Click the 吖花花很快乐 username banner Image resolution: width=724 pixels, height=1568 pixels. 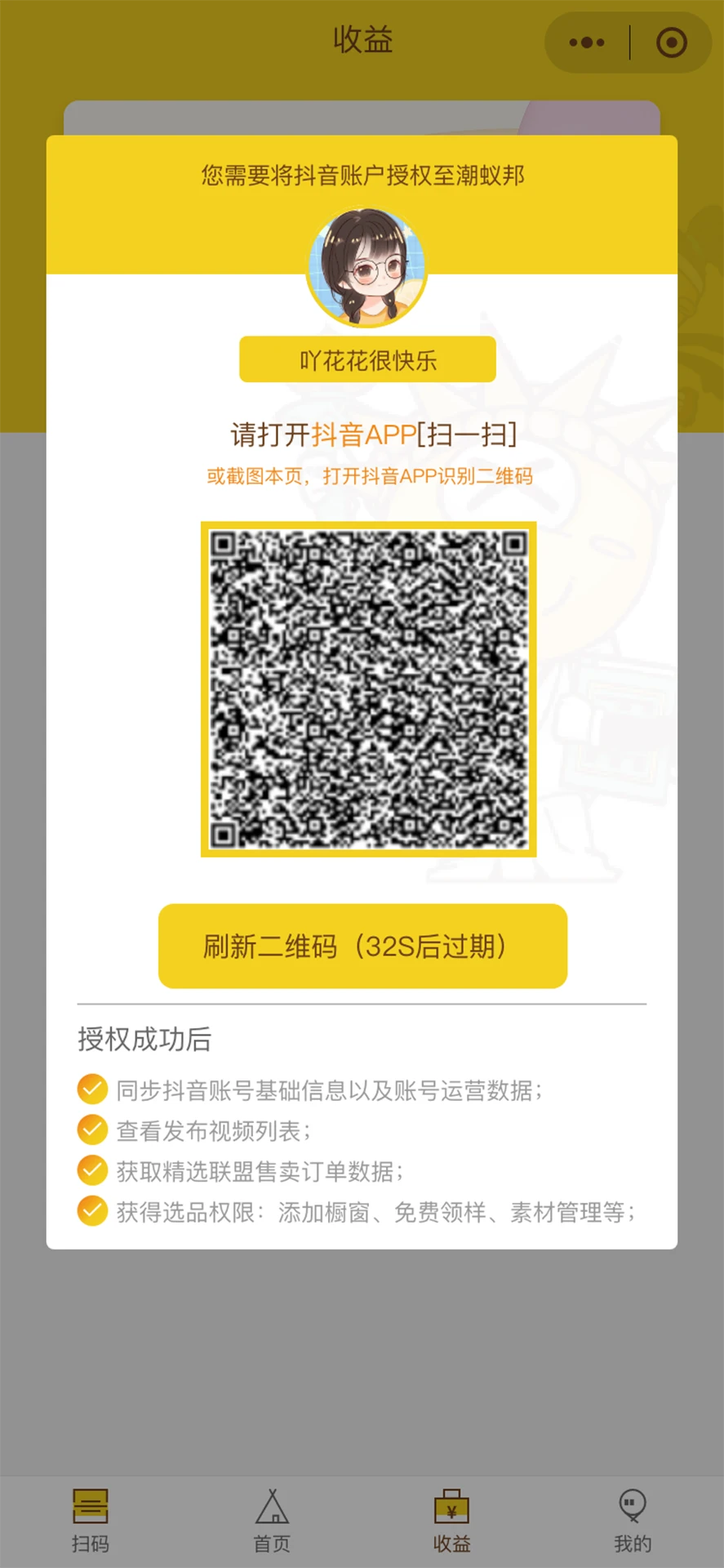pyautogui.click(x=366, y=359)
